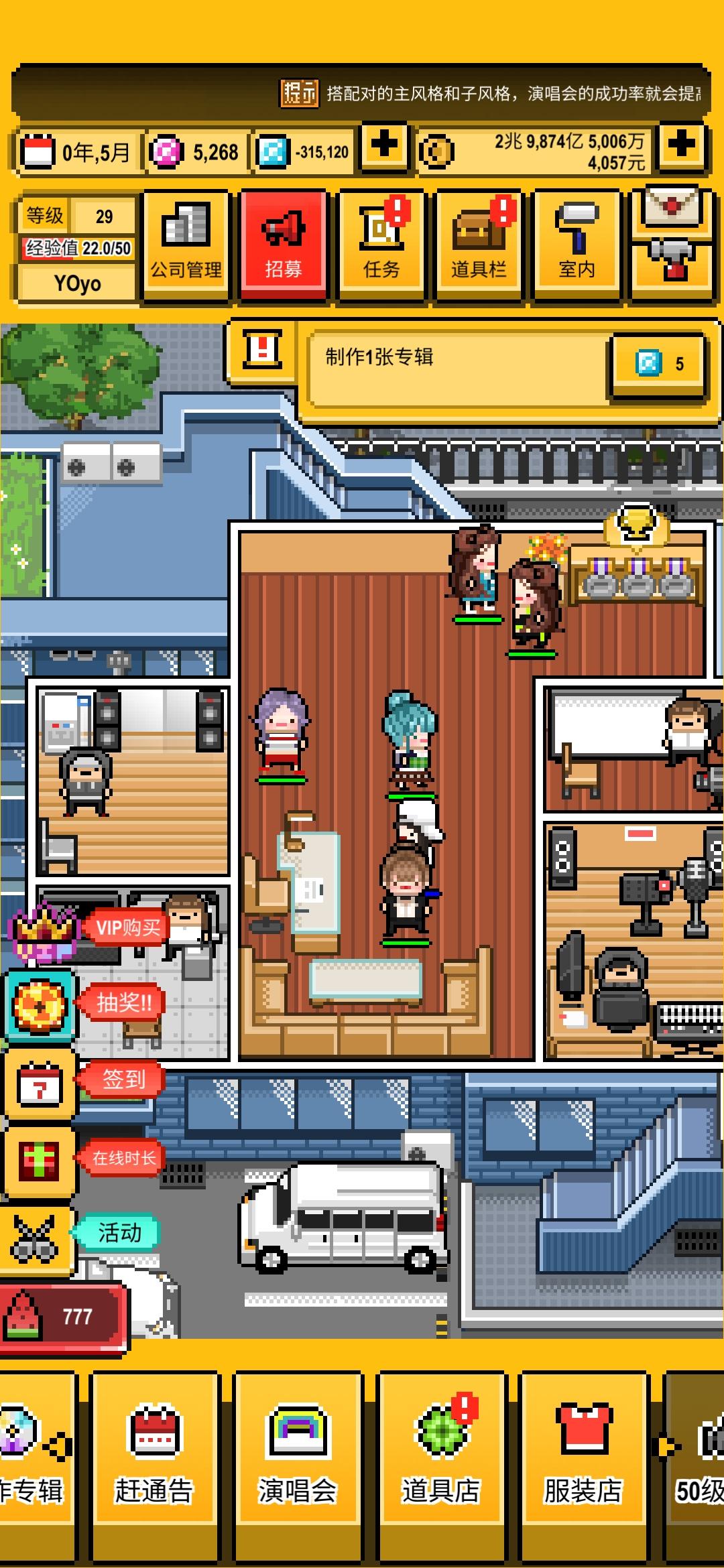
Task: Open the 公司管理 company management panel
Action: (186, 245)
